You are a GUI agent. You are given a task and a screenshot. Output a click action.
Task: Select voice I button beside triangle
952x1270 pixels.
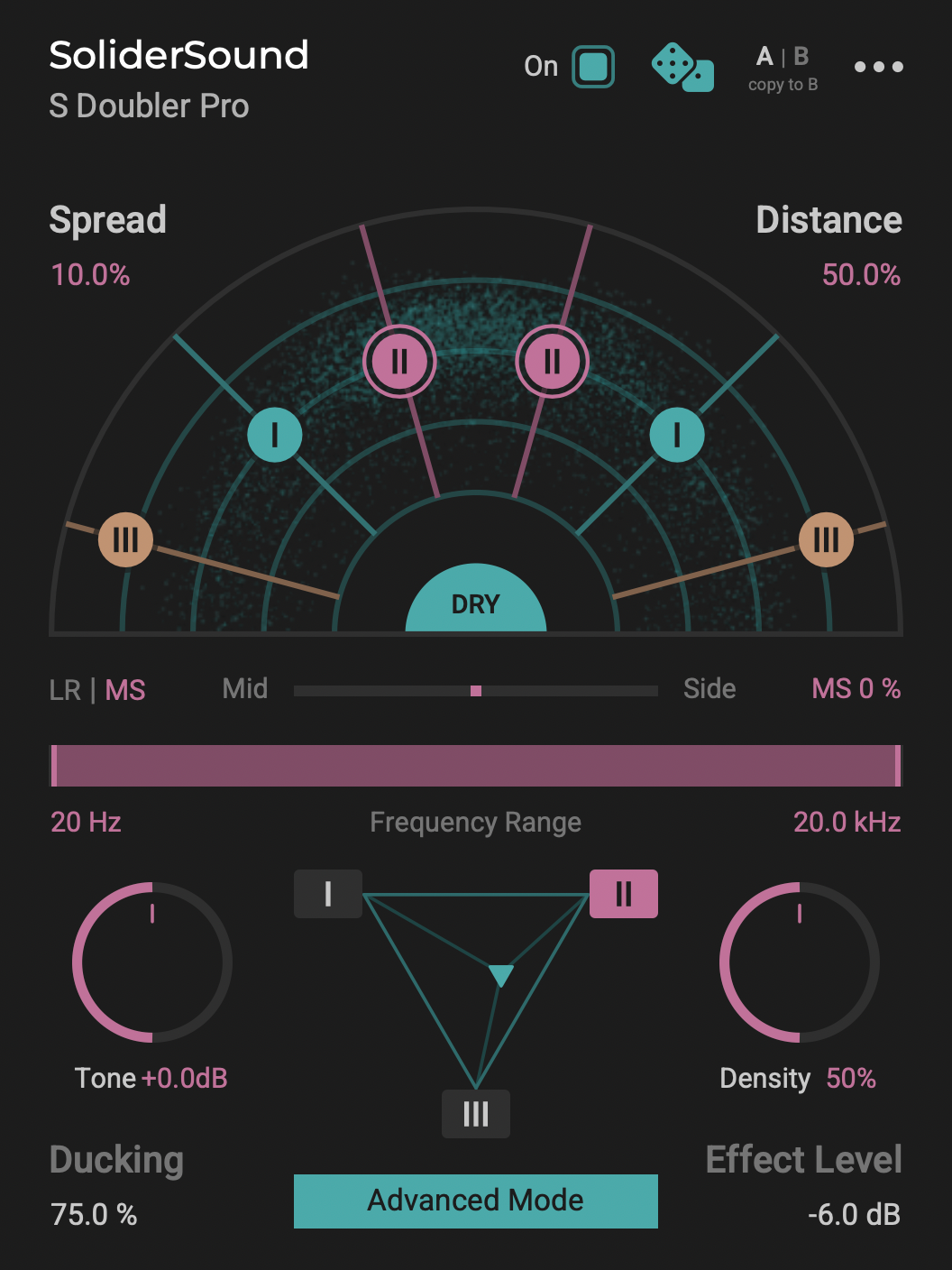pyautogui.click(x=328, y=894)
